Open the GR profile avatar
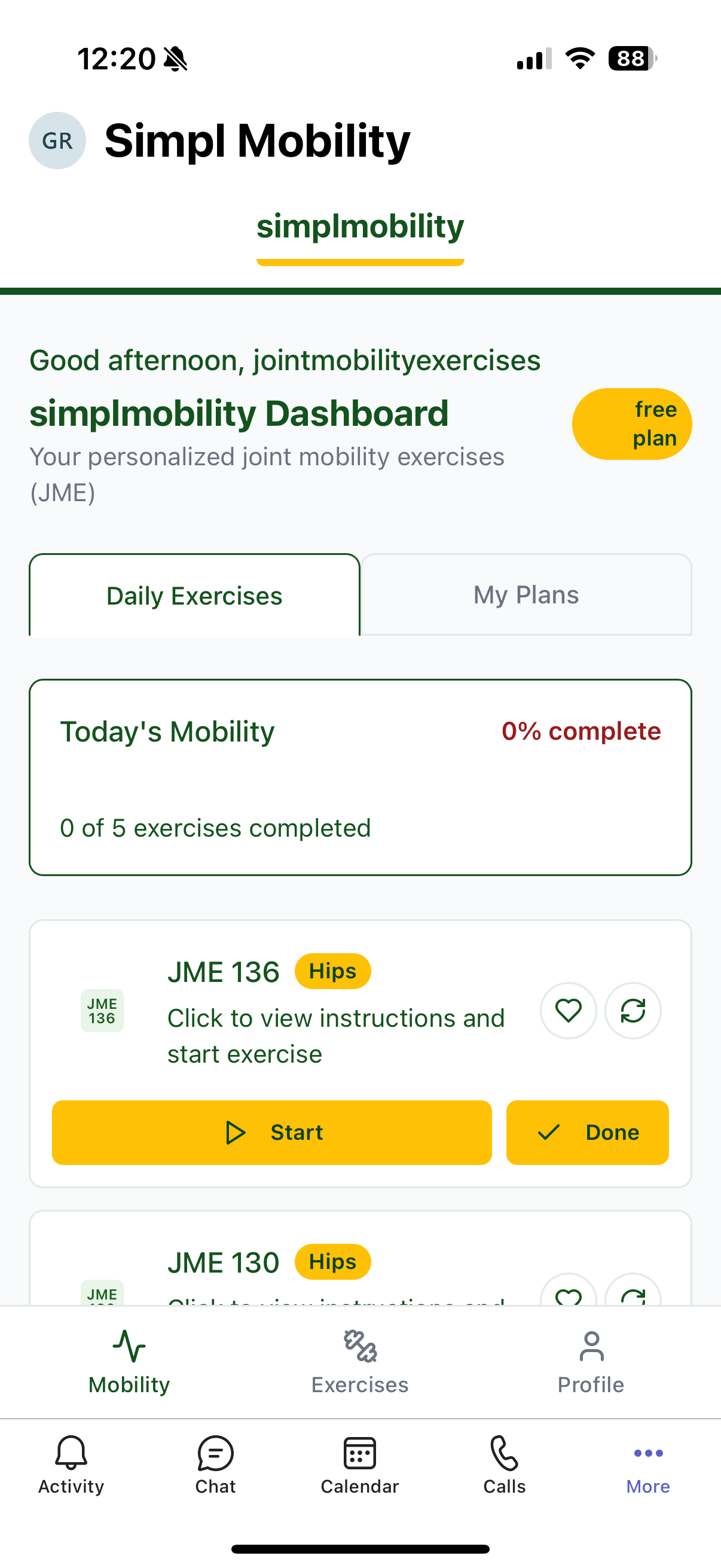The height and width of the screenshot is (1568, 721). tap(57, 141)
